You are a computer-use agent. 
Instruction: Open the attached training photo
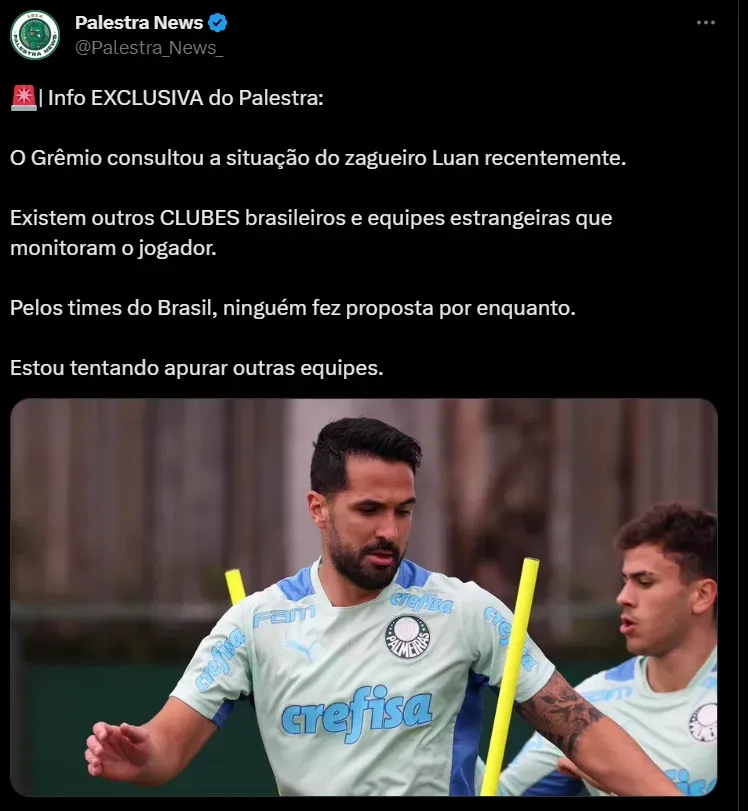(364, 597)
